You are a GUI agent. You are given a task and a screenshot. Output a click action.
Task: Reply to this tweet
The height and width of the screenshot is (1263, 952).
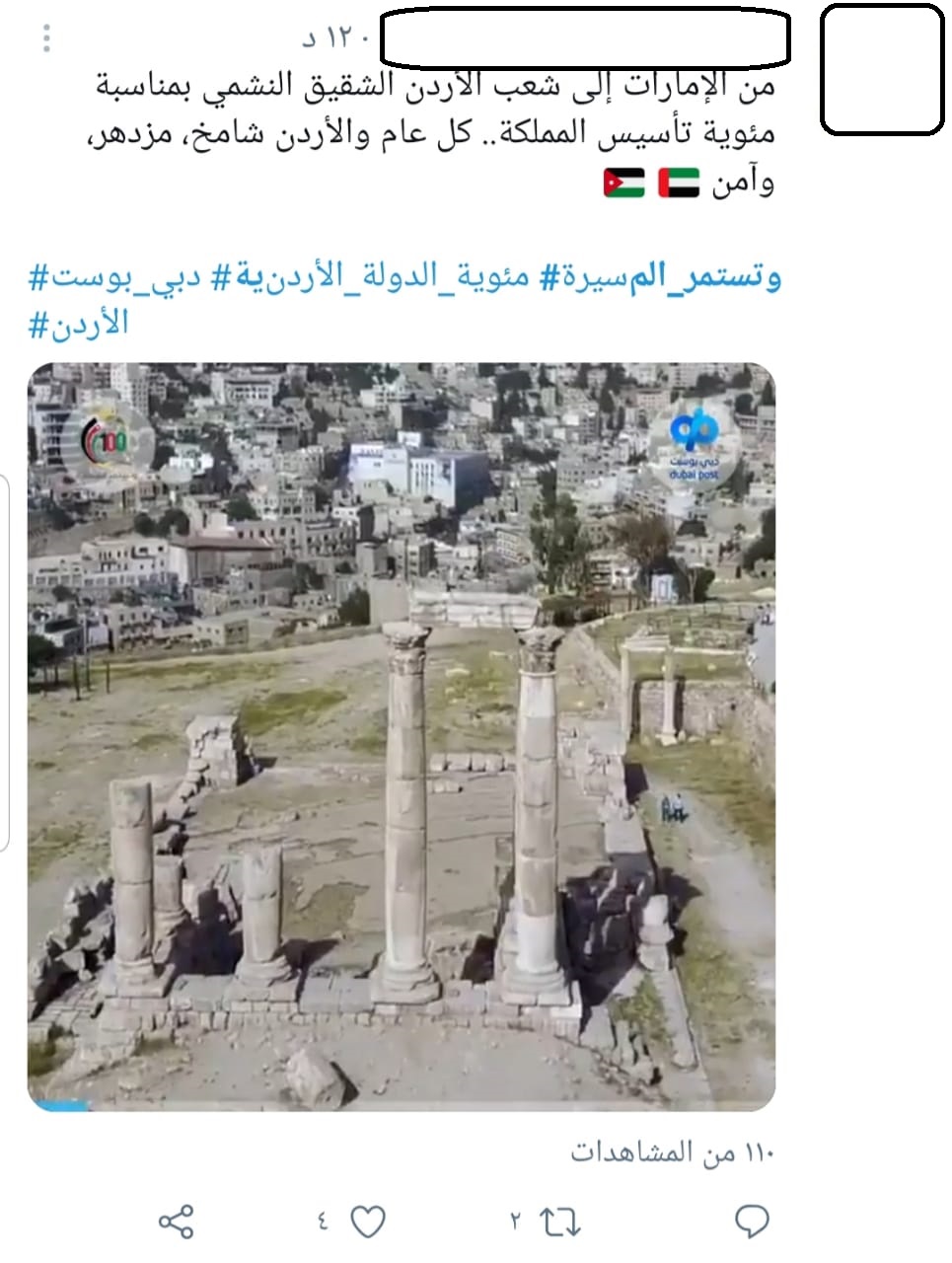click(752, 1222)
